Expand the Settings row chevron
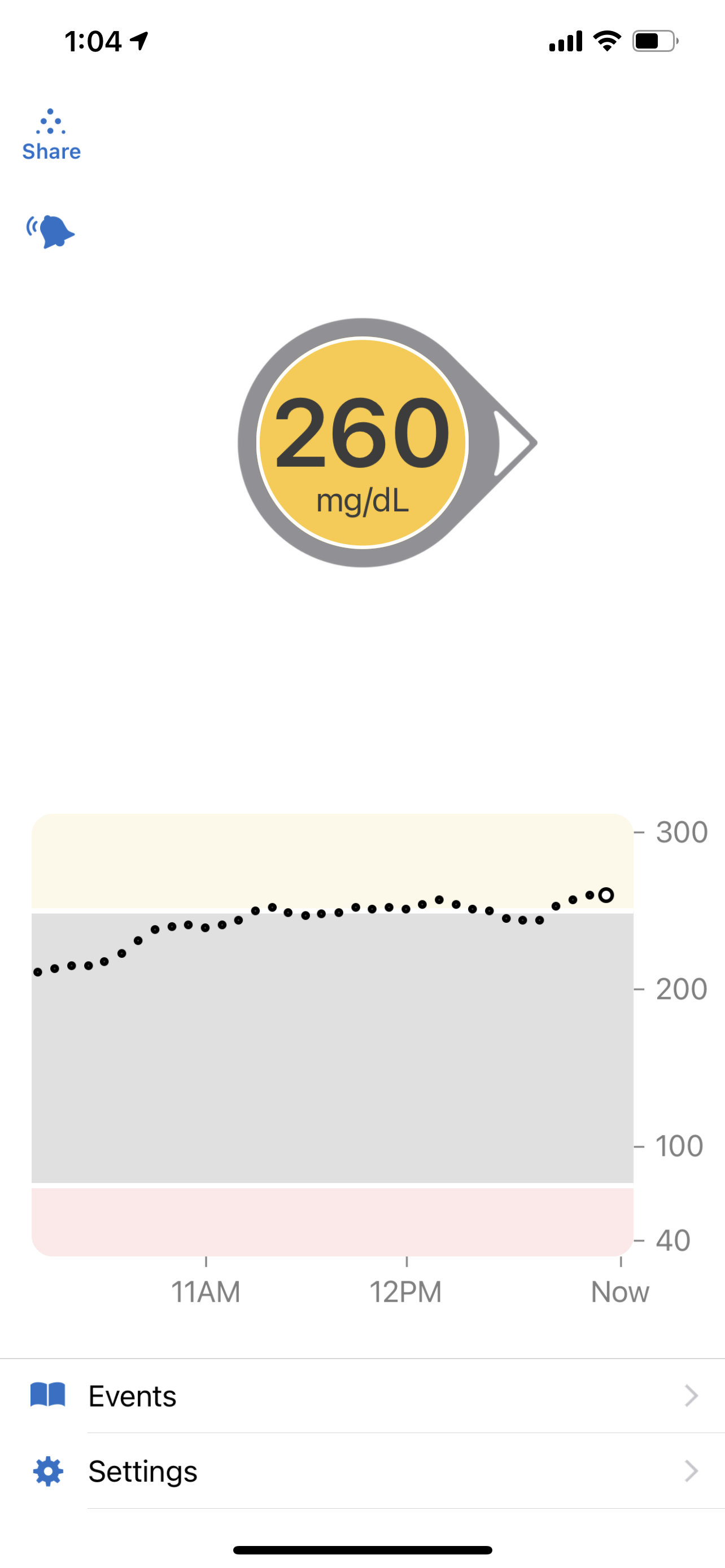 [692, 1471]
